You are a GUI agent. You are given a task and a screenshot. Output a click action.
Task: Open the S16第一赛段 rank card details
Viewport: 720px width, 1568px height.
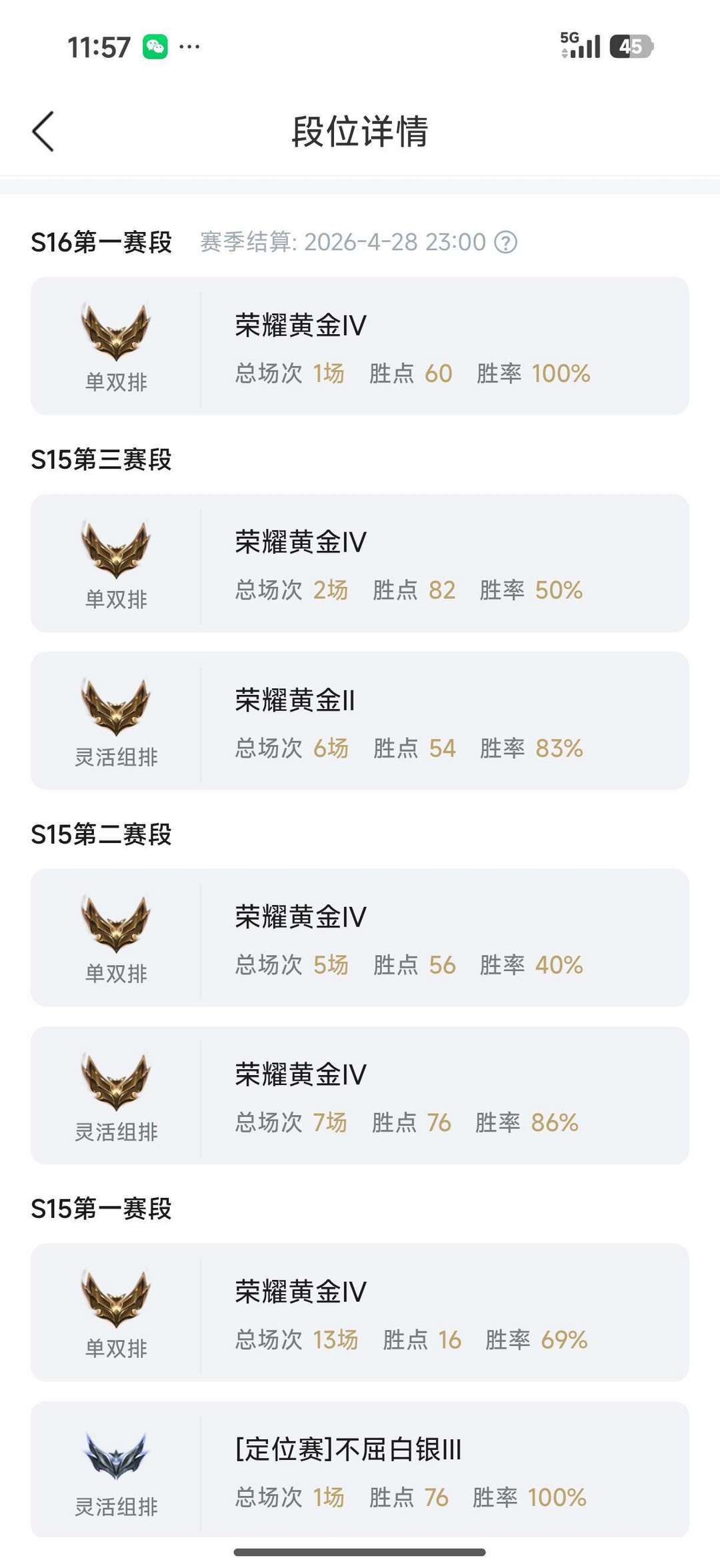360,343
